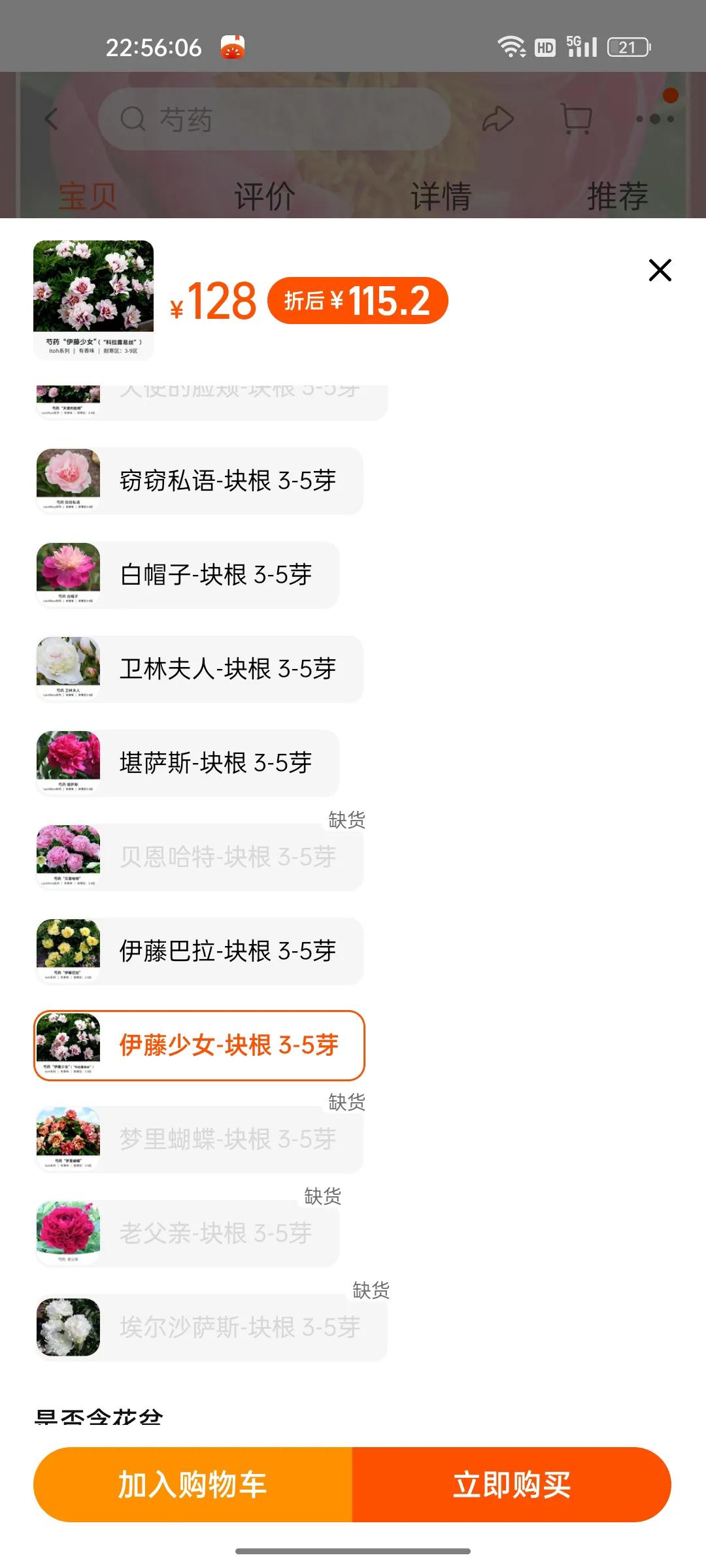The image size is (706, 1568).
Task: Close the SKU selection panel
Action: (x=660, y=270)
